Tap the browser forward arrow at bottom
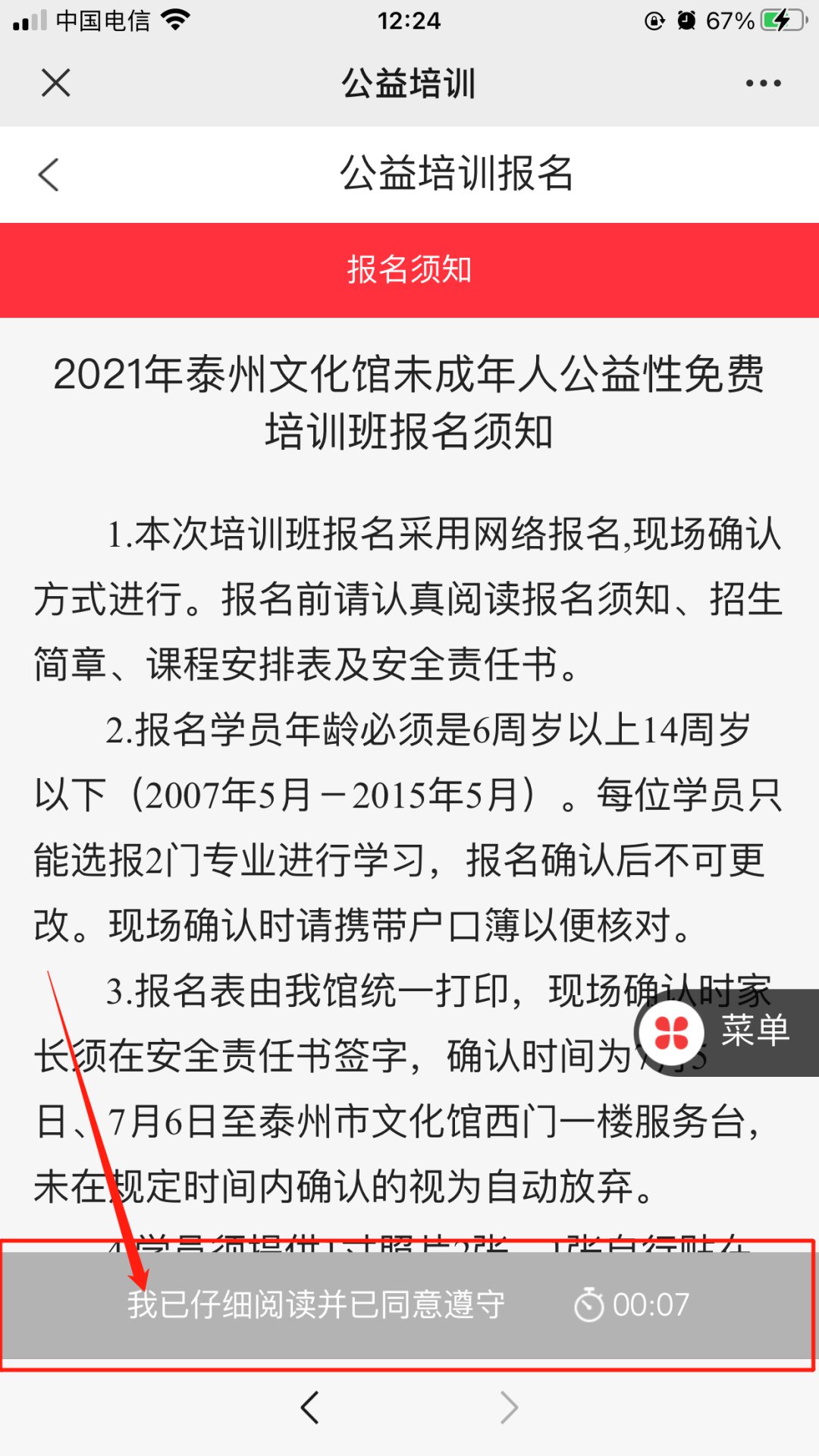Image resolution: width=819 pixels, height=1456 pixels. coord(509,1407)
